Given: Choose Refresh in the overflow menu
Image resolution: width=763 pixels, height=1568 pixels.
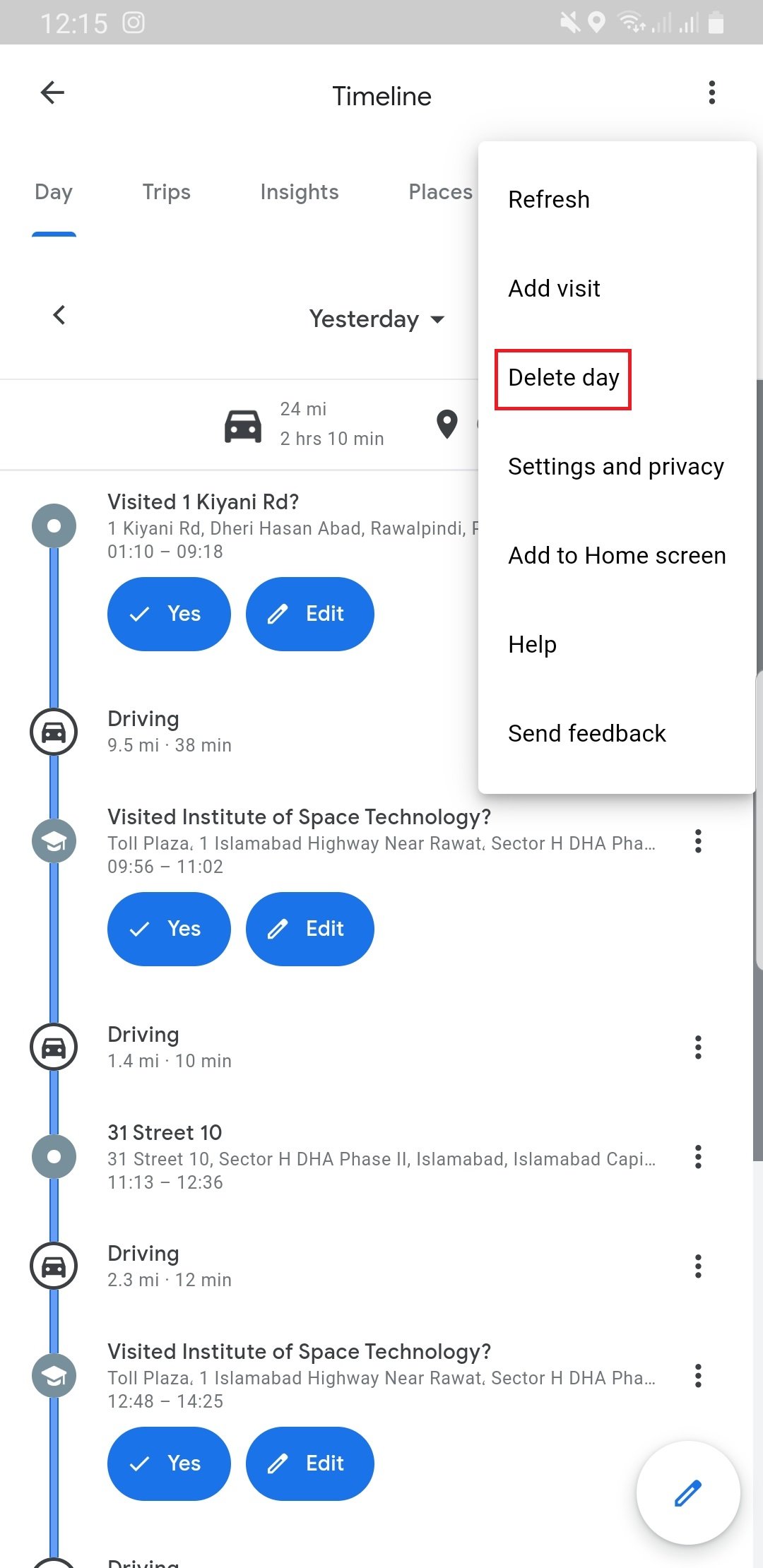Looking at the screenshot, I should [549, 200].
